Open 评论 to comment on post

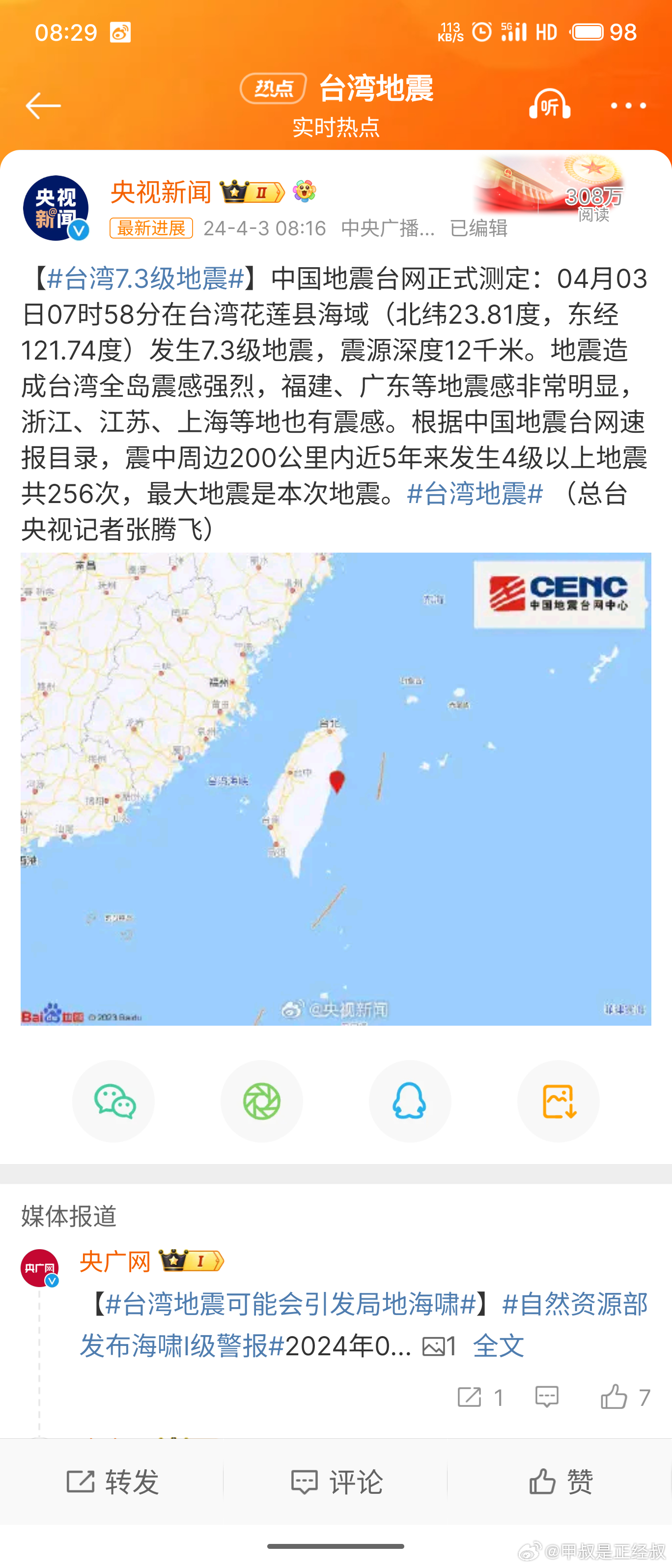pyautogui.click(x=336, y=1481)
